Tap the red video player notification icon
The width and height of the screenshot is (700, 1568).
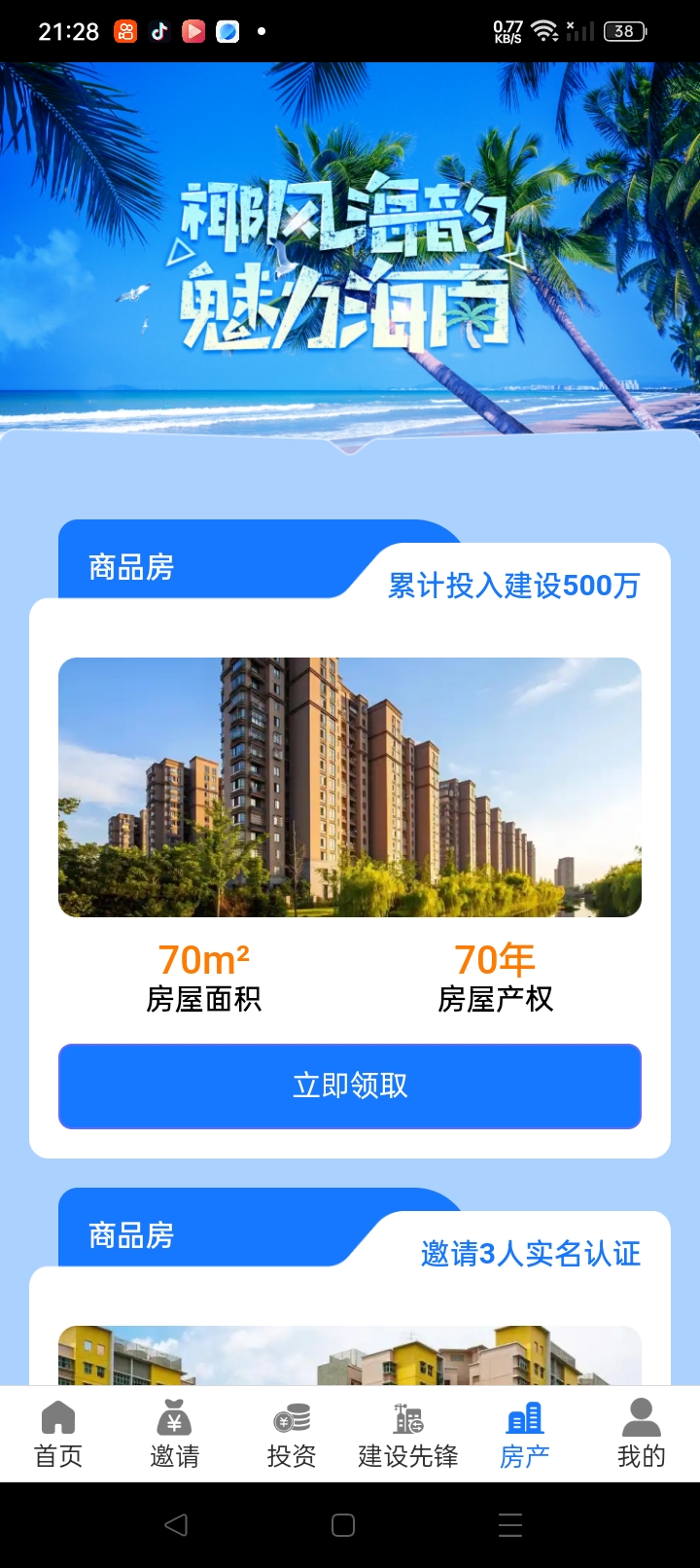[192, 31]
